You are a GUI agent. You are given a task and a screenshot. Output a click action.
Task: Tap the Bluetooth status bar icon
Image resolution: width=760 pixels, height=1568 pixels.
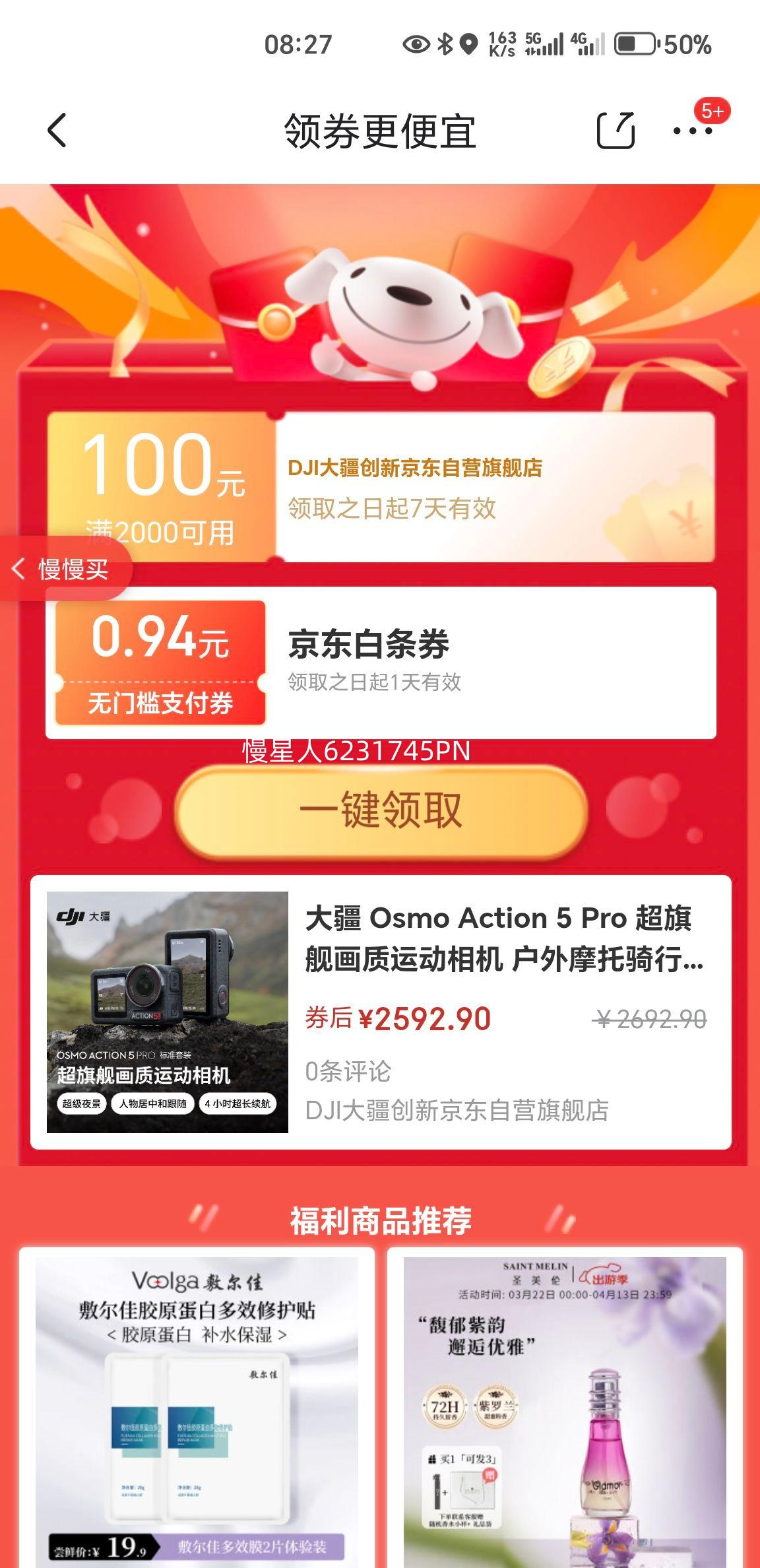pos(444,44)
